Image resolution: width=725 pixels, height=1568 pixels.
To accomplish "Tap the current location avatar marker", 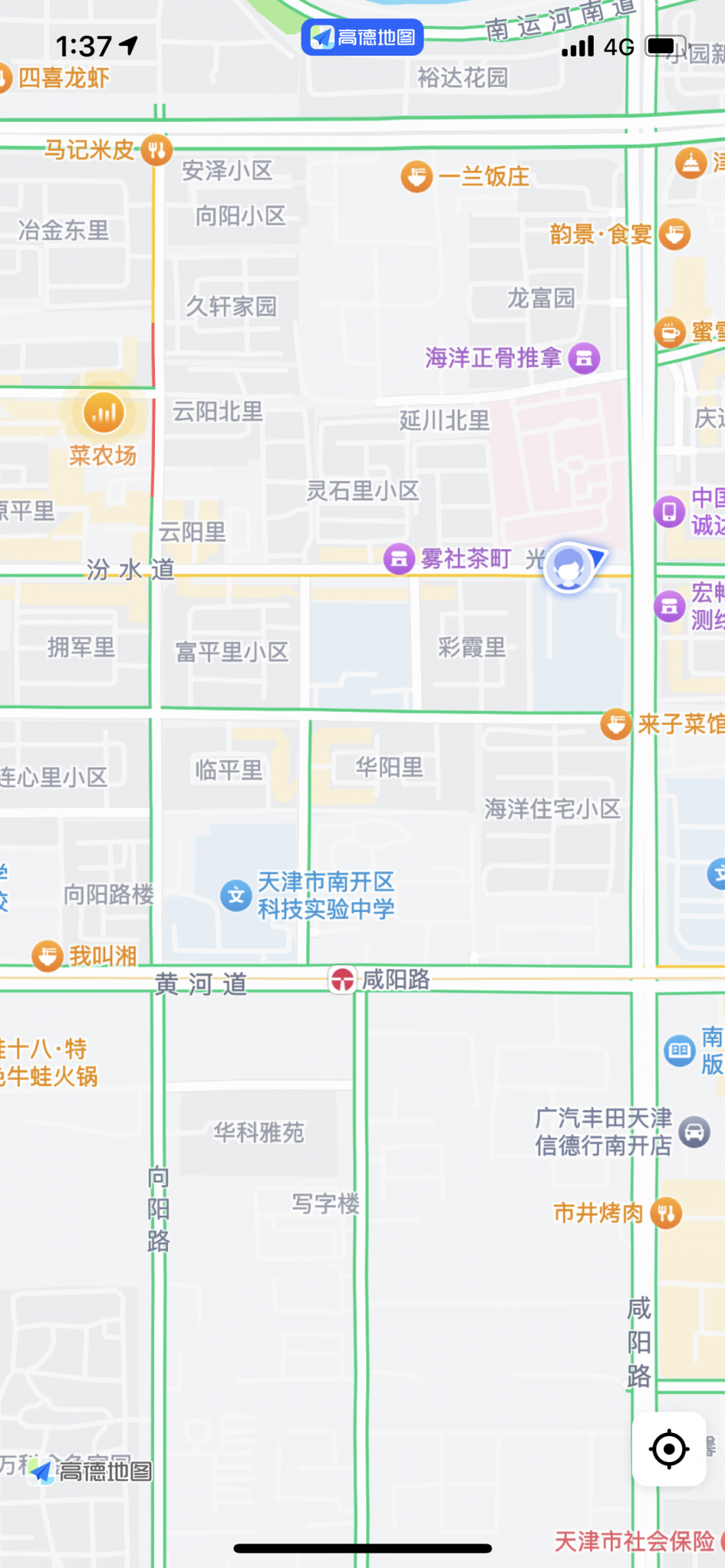I will pyautogui.click(x=569, y=567).
